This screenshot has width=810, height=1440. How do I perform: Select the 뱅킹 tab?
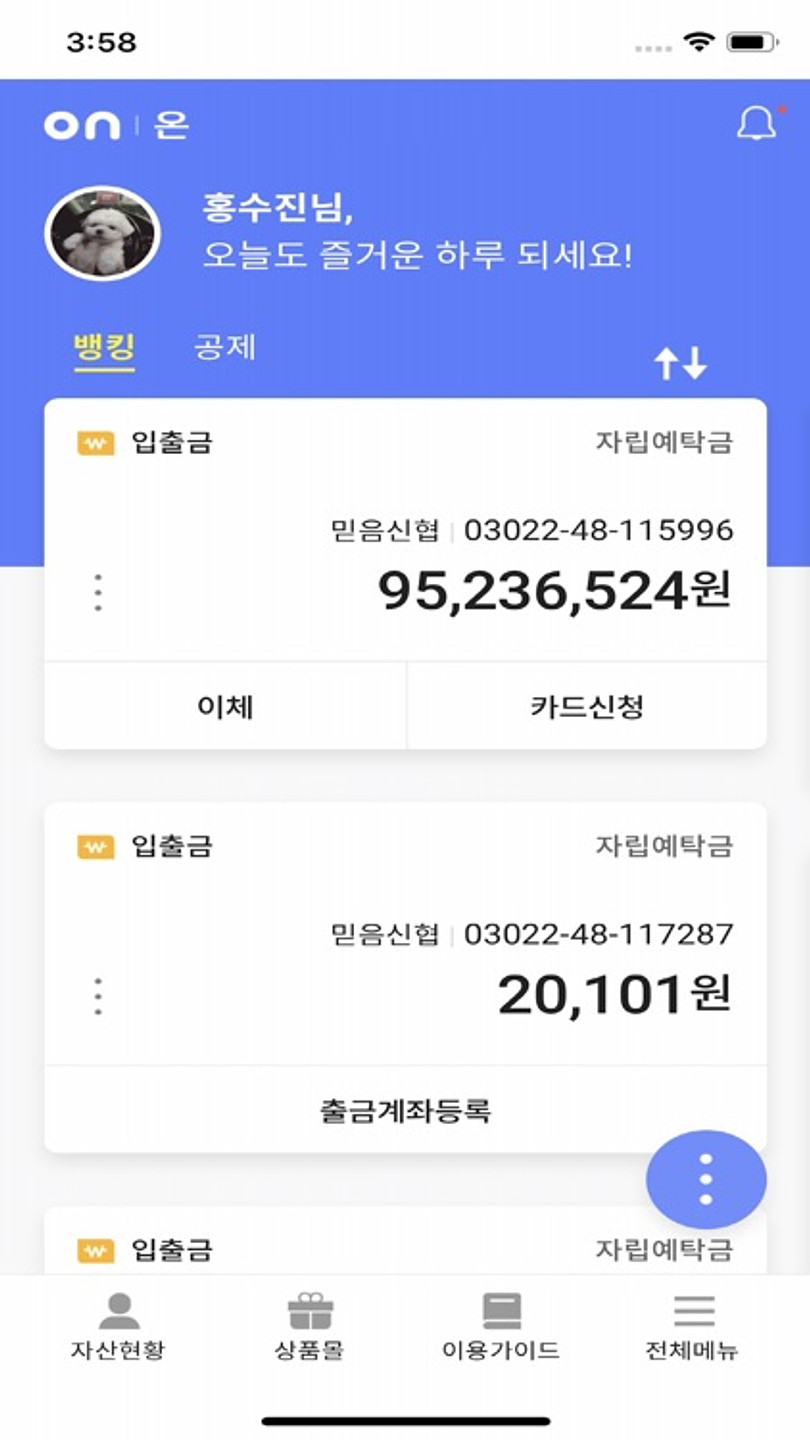pos(104,347)
